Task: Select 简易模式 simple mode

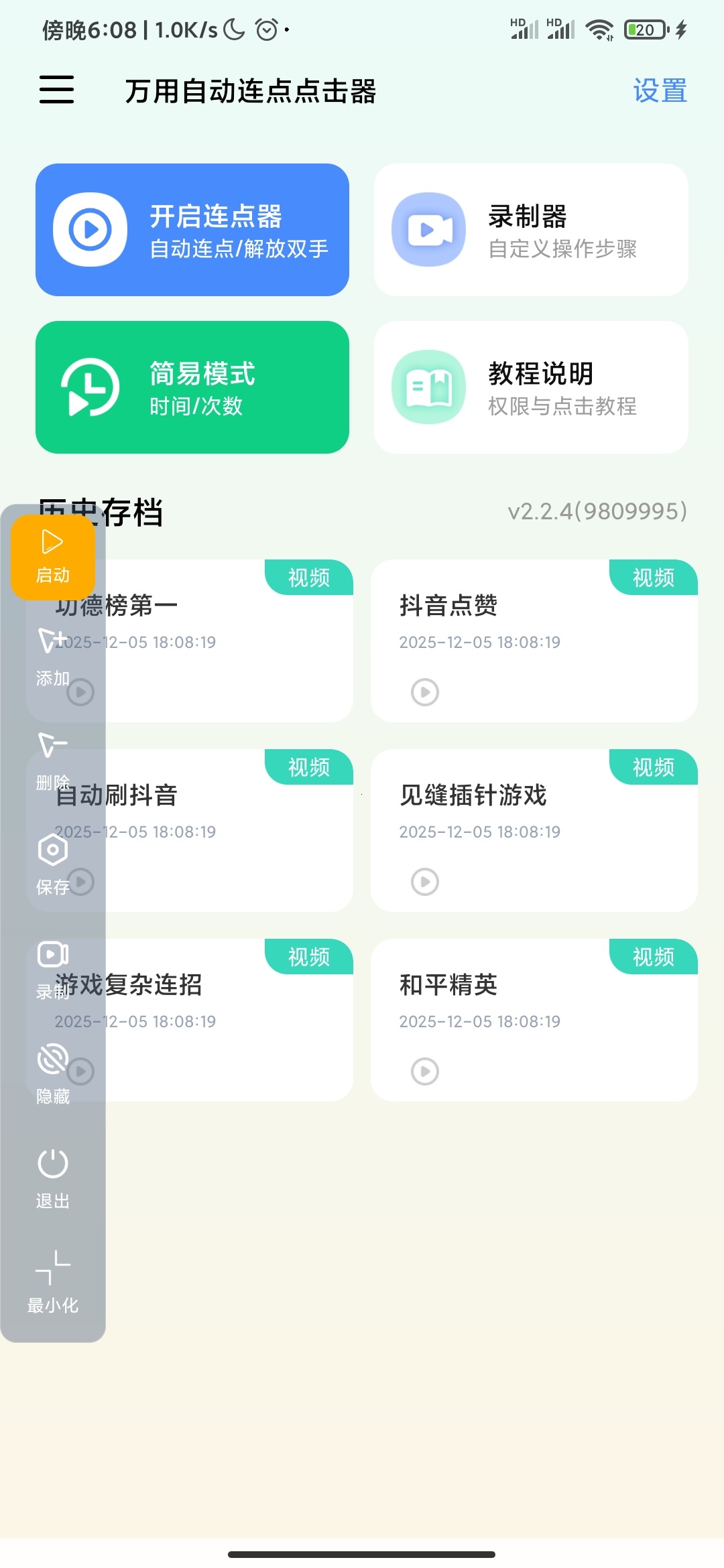Action: coord(192,387)
